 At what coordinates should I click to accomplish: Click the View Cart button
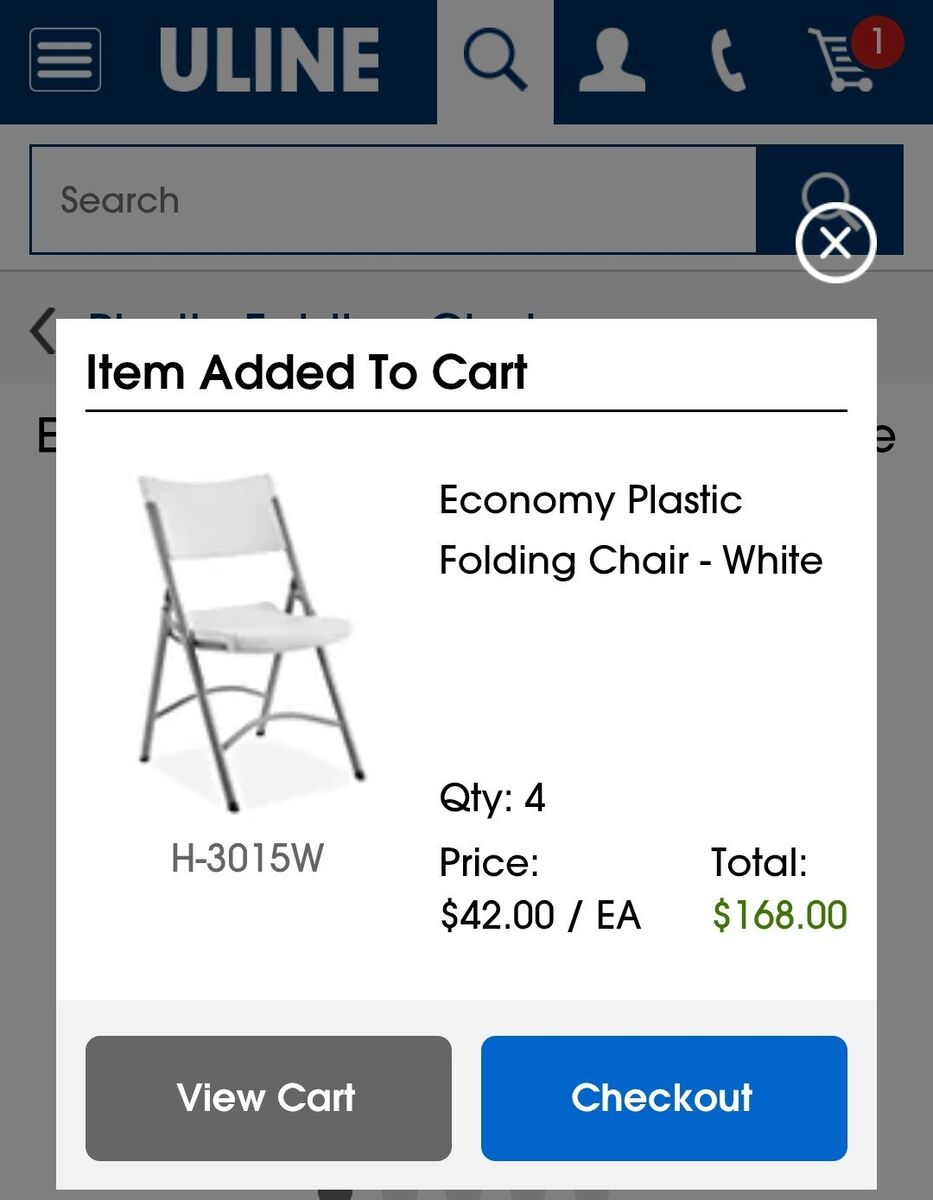[x=267, y=1098]
